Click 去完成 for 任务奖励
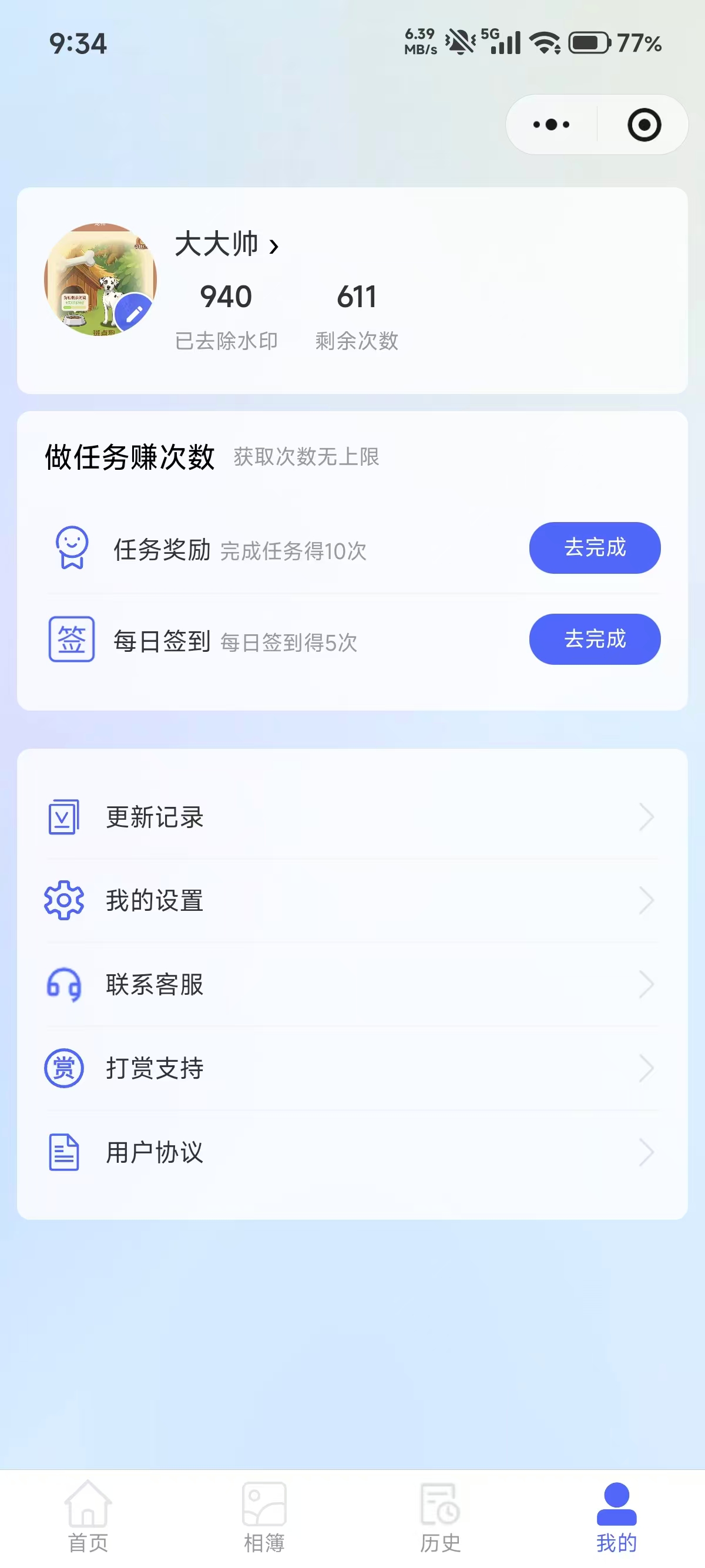This screenshot has height=1568, width=705. (594, 548)
